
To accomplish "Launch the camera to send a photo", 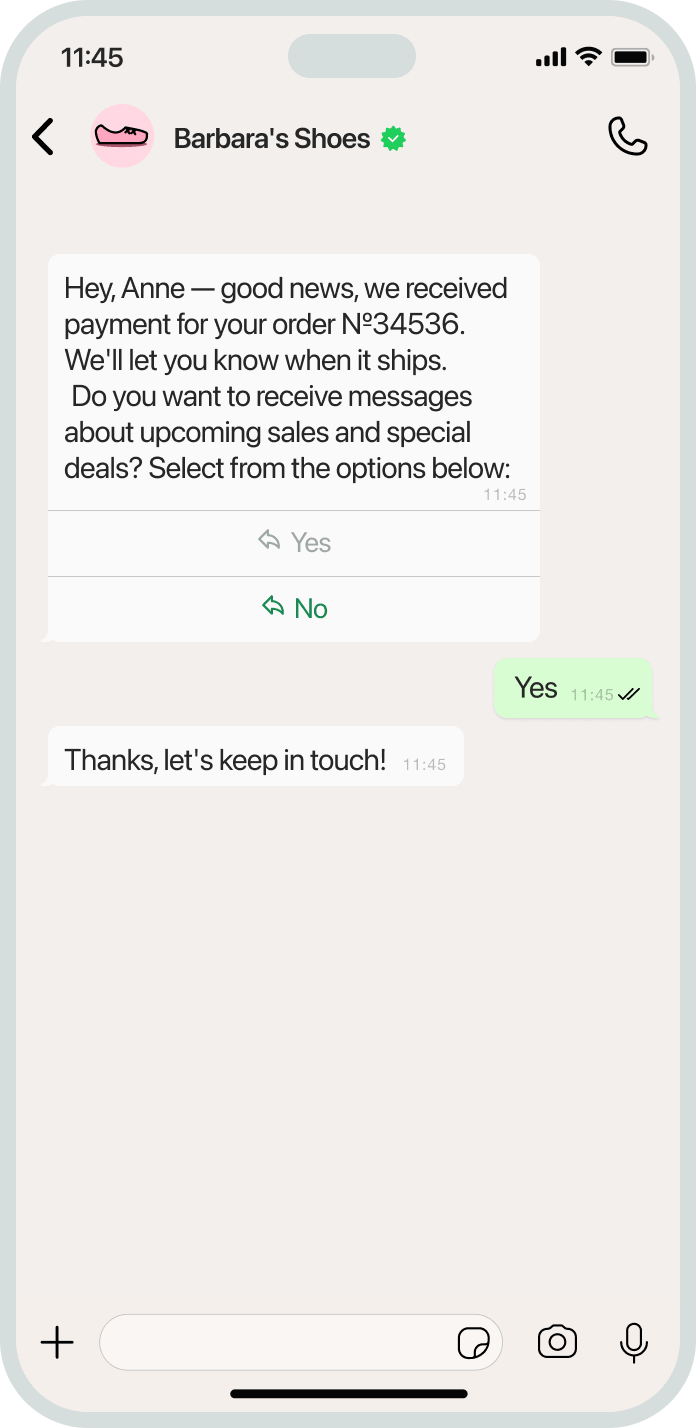I will click(x=557, y=1342).
